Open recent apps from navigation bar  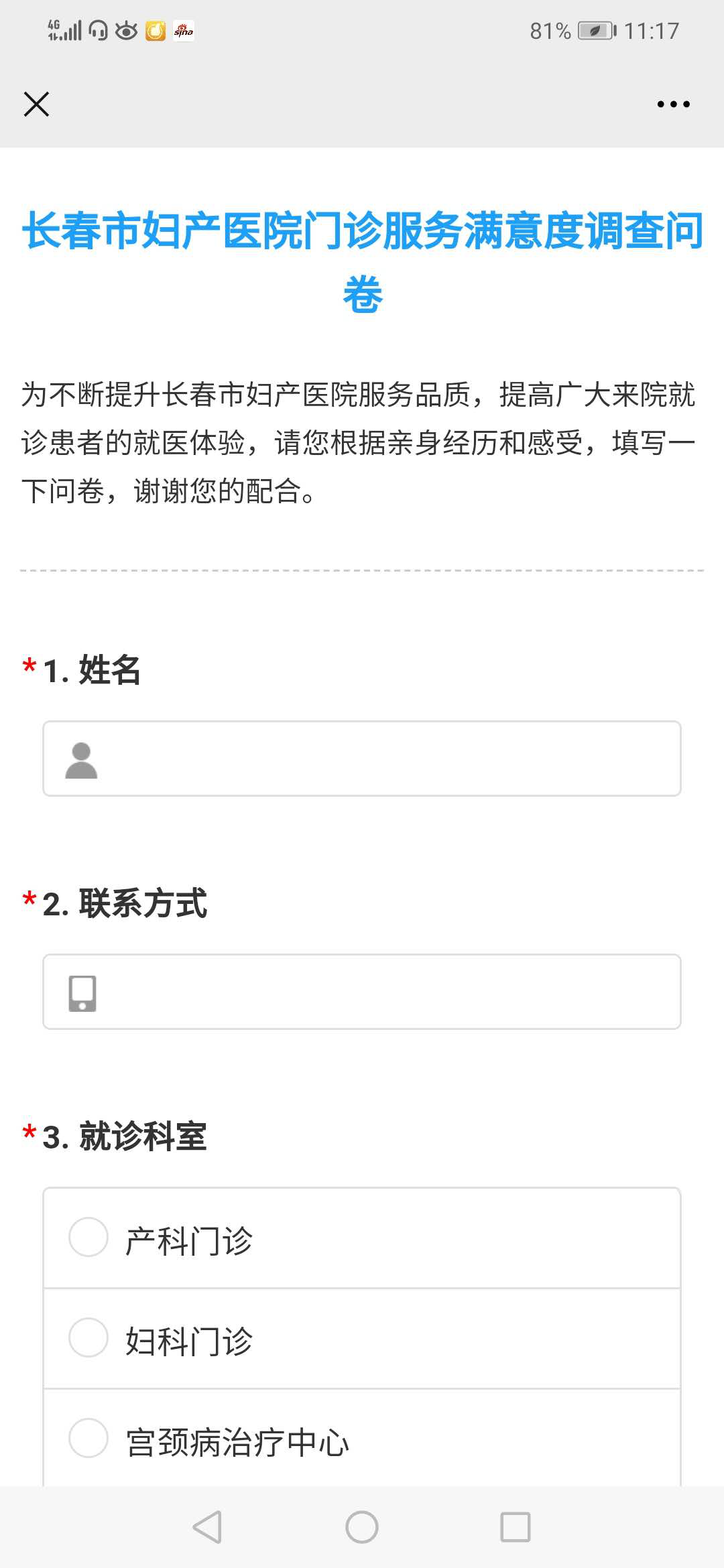pos(516,1528)
